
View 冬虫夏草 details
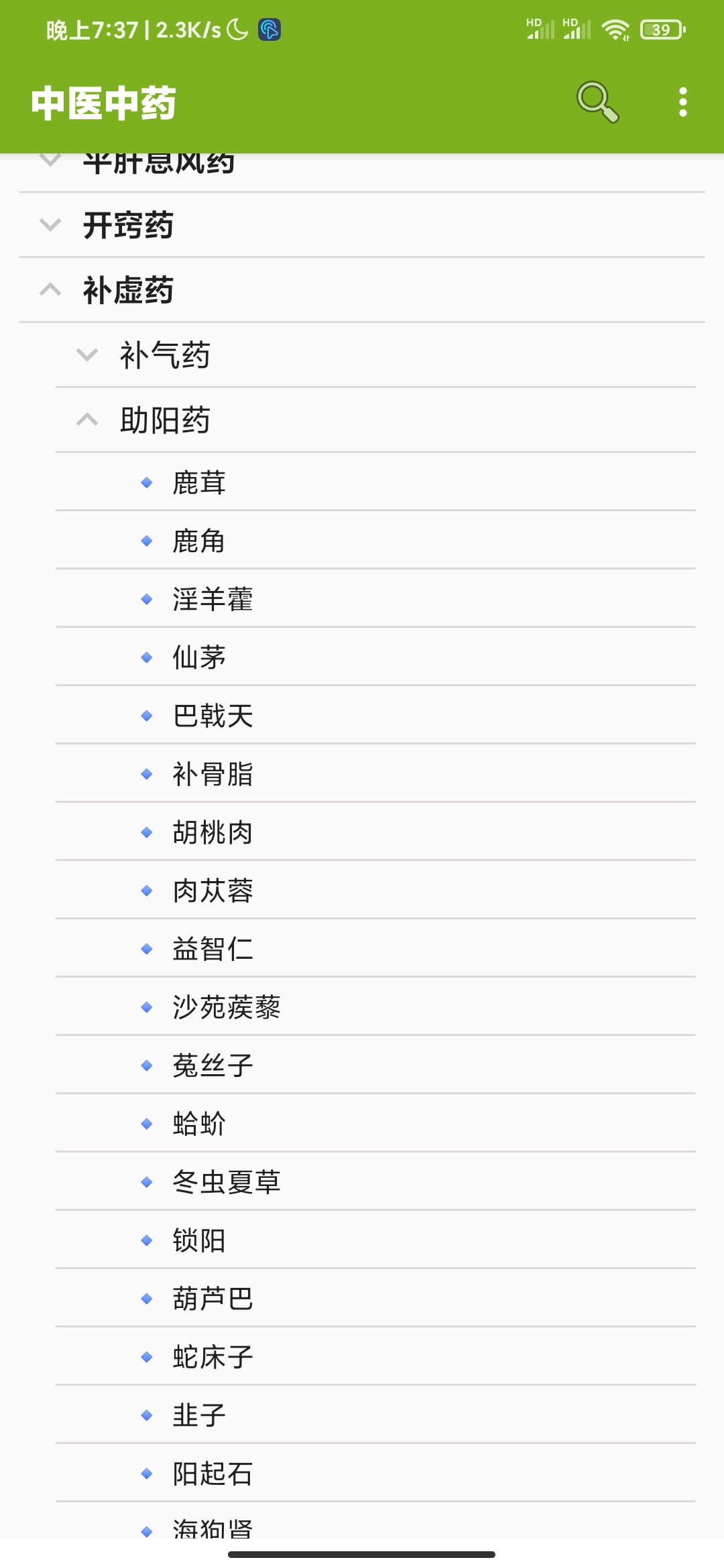[226, 1182]
